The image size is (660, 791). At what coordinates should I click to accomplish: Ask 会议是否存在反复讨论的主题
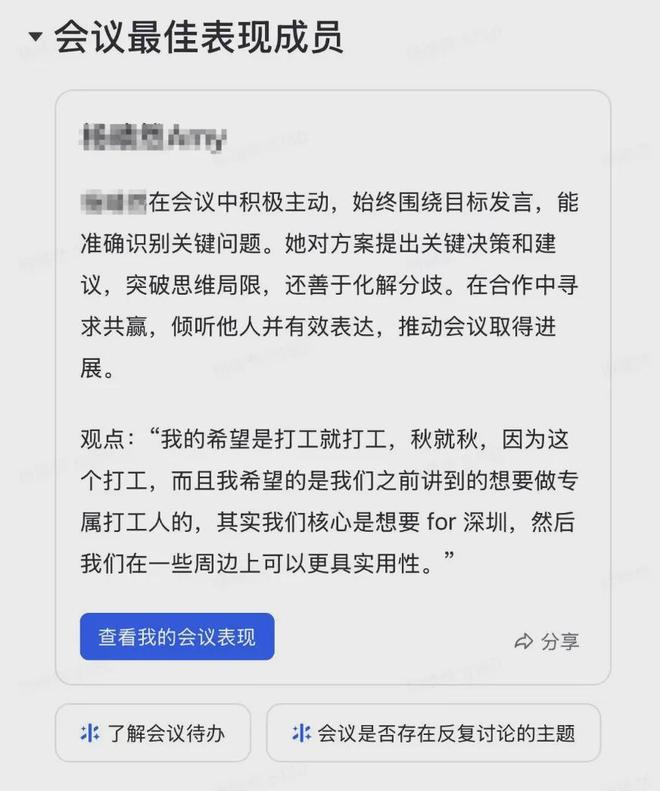pos(433,733)
